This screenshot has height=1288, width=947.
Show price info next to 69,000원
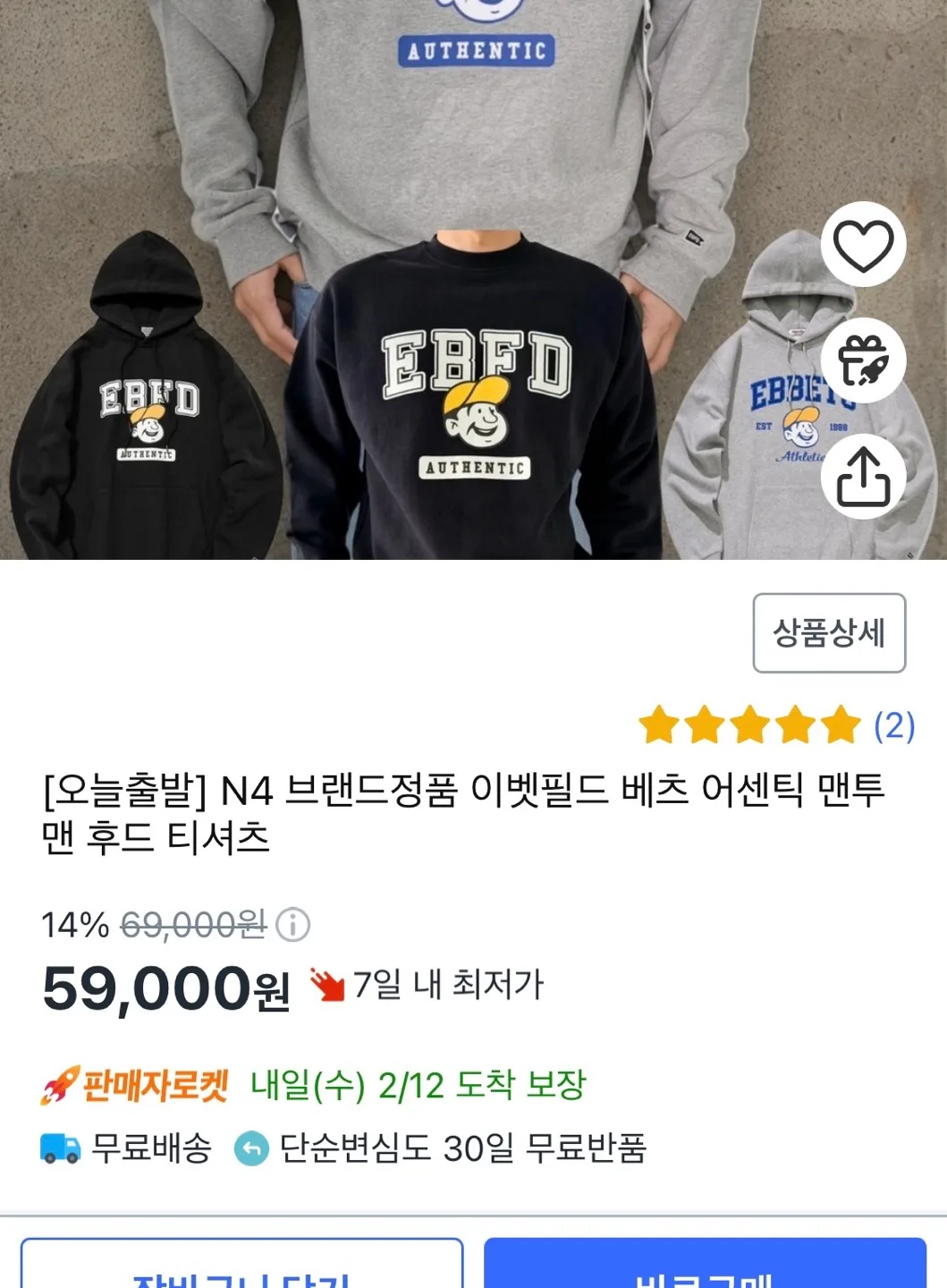(x=292, y=925)
